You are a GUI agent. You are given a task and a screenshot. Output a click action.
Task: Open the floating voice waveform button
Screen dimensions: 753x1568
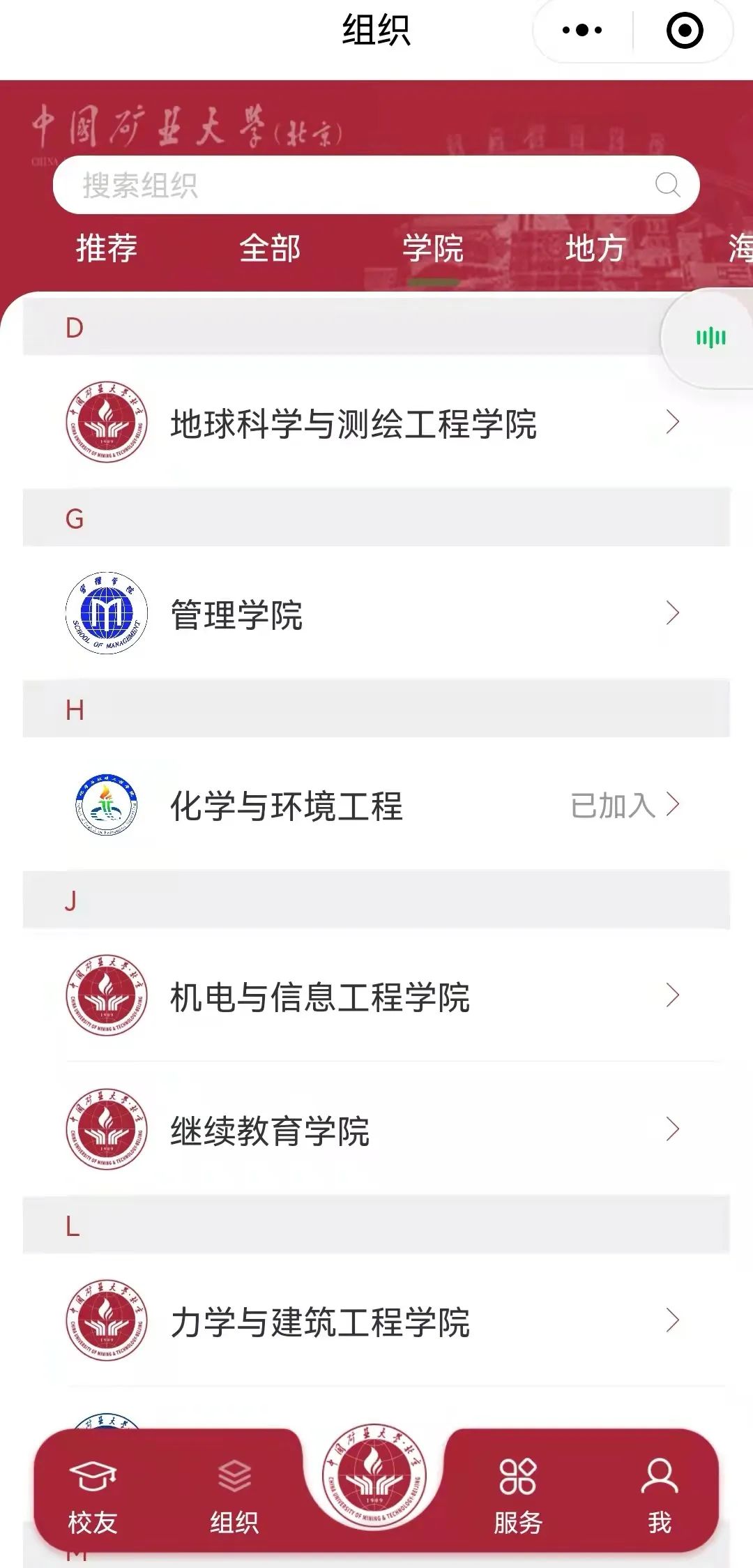[710, 338]
